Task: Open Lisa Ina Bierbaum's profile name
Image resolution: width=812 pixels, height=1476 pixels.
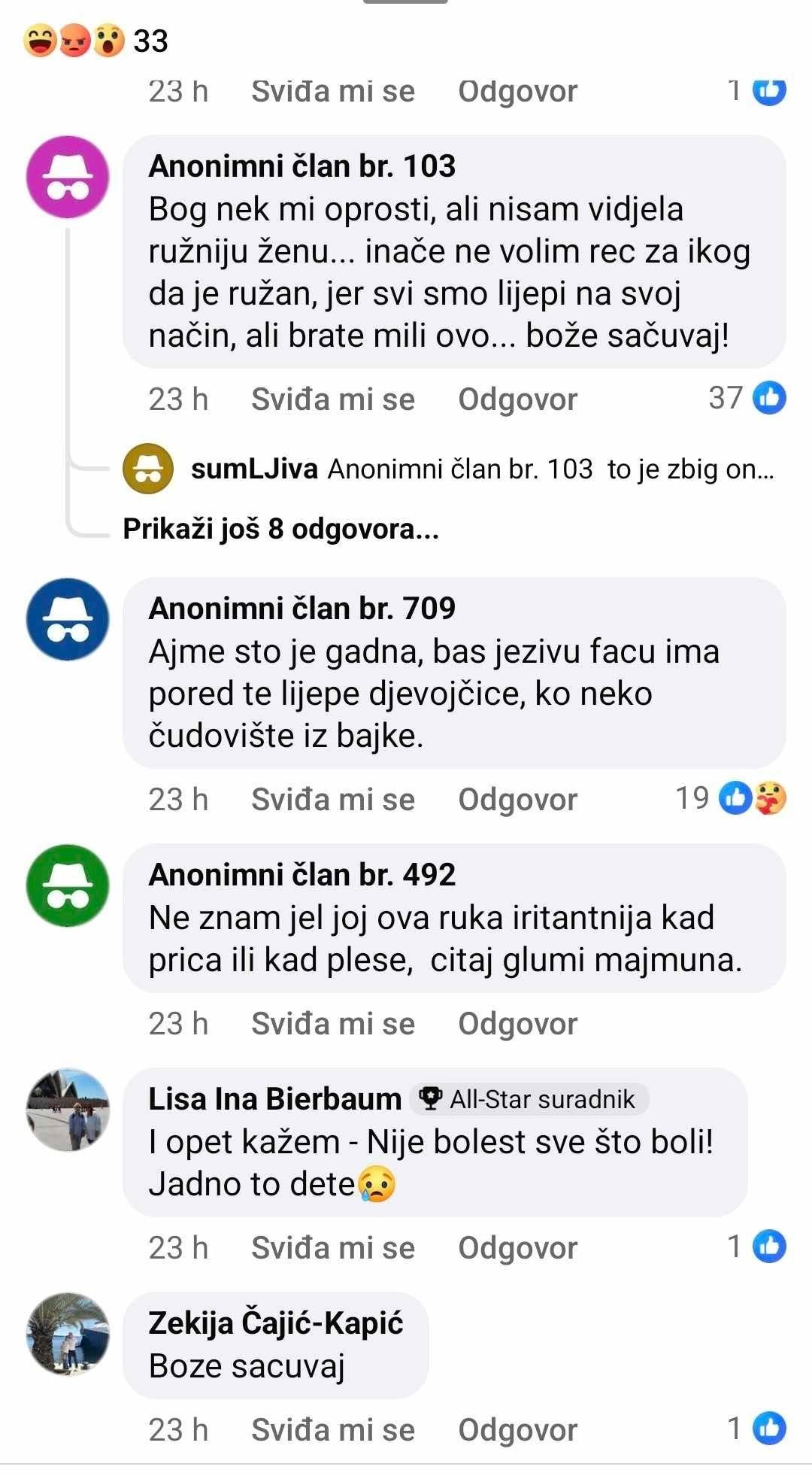Action: 274,1099
